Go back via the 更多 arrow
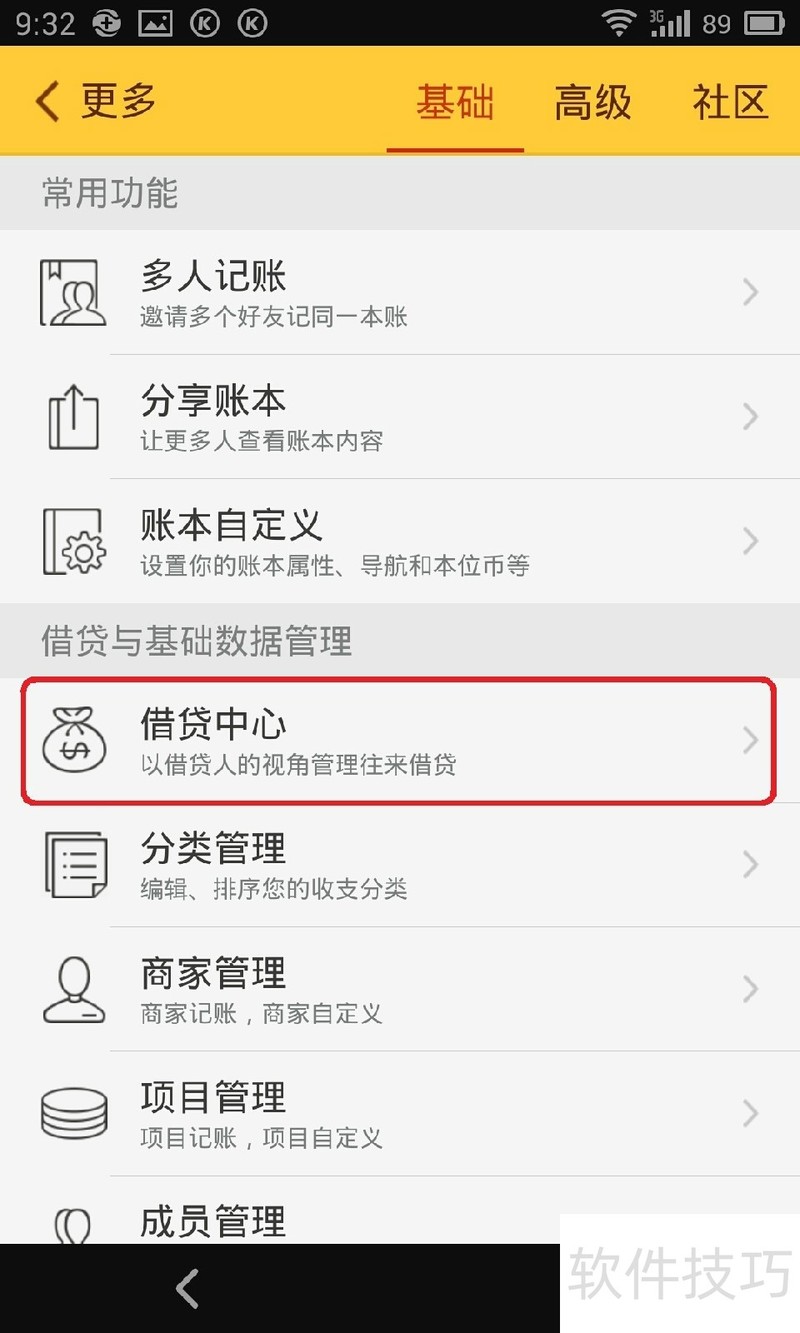This screenshot has width=800, height=1333. [95, 102]
